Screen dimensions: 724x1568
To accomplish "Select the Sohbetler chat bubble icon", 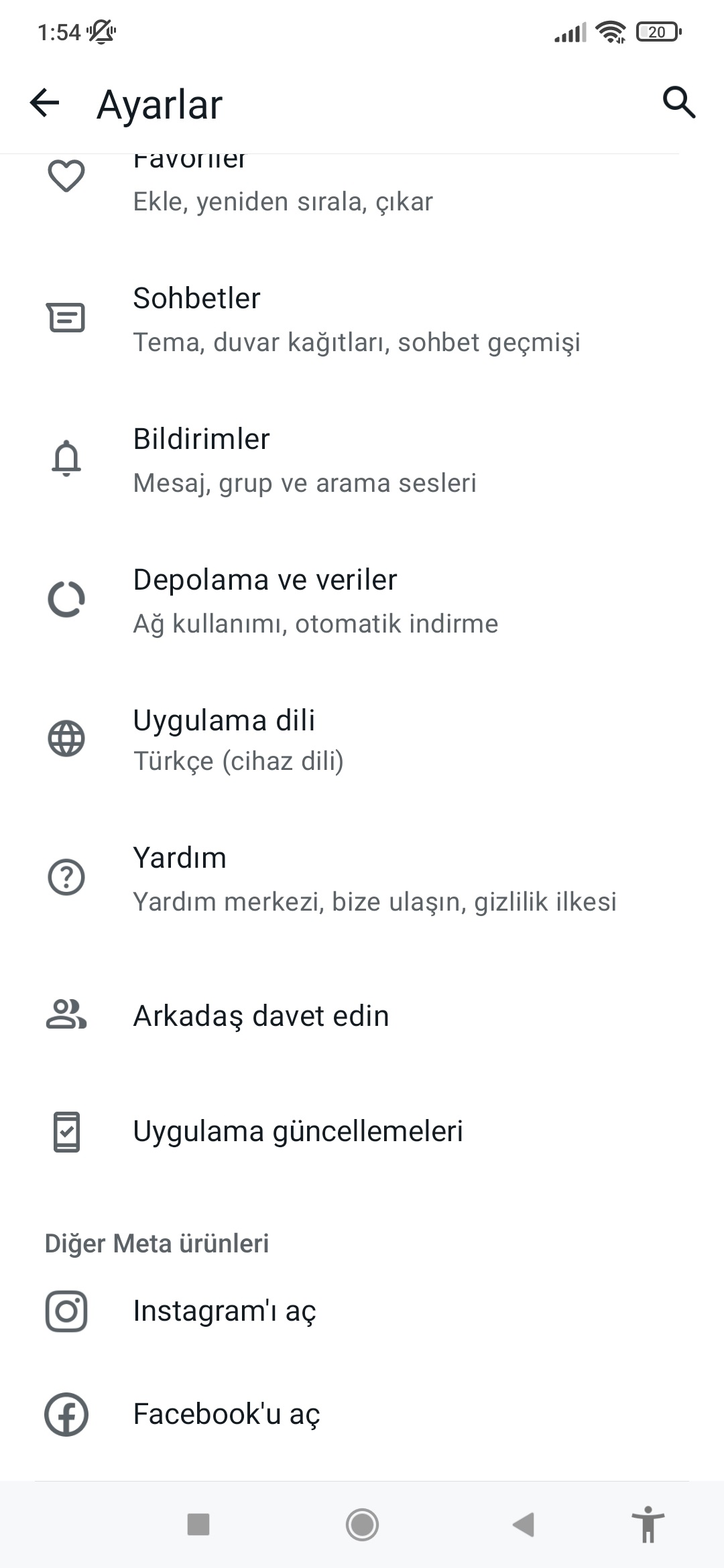I will tap(65, 317).
